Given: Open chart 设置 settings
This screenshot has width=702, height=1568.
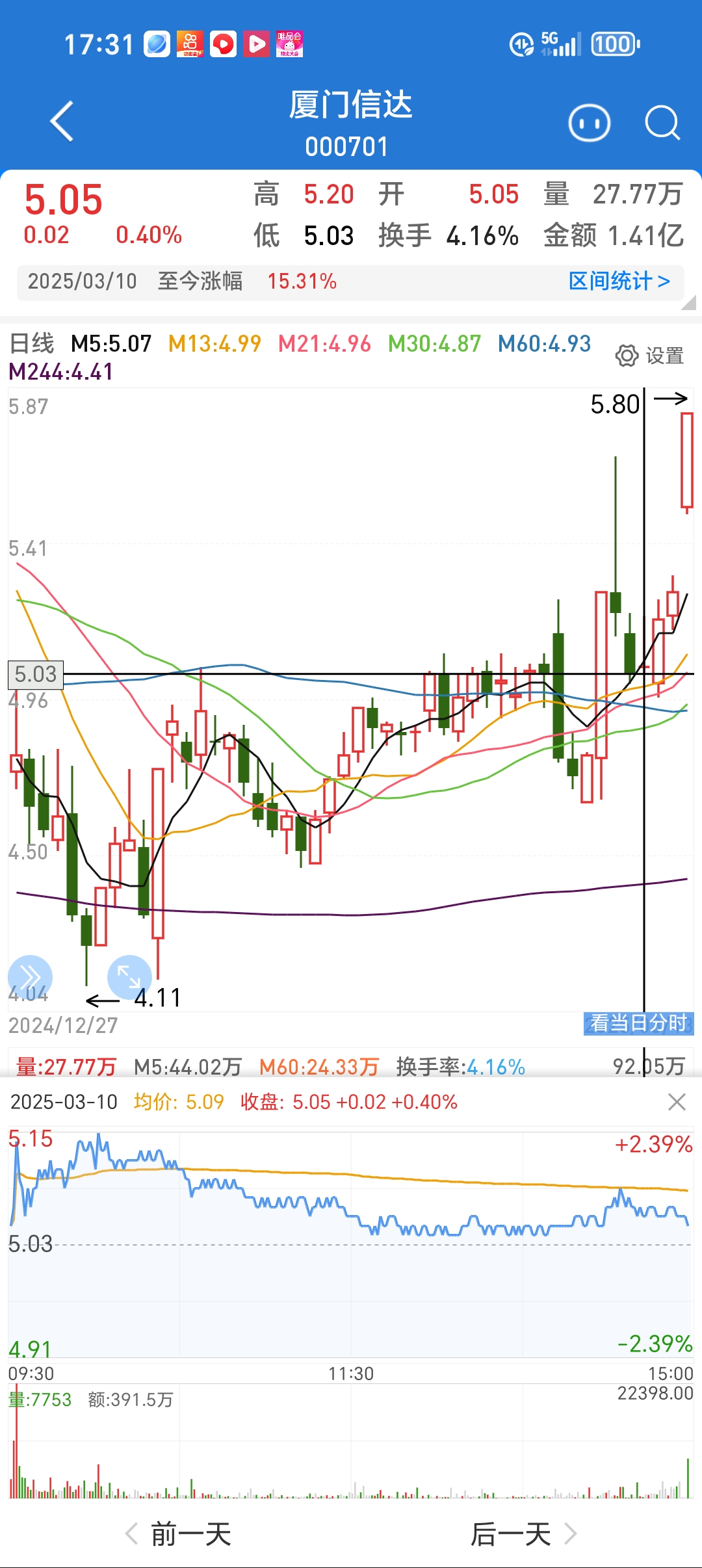Looking at the screenshot, I should coord(649,356).
